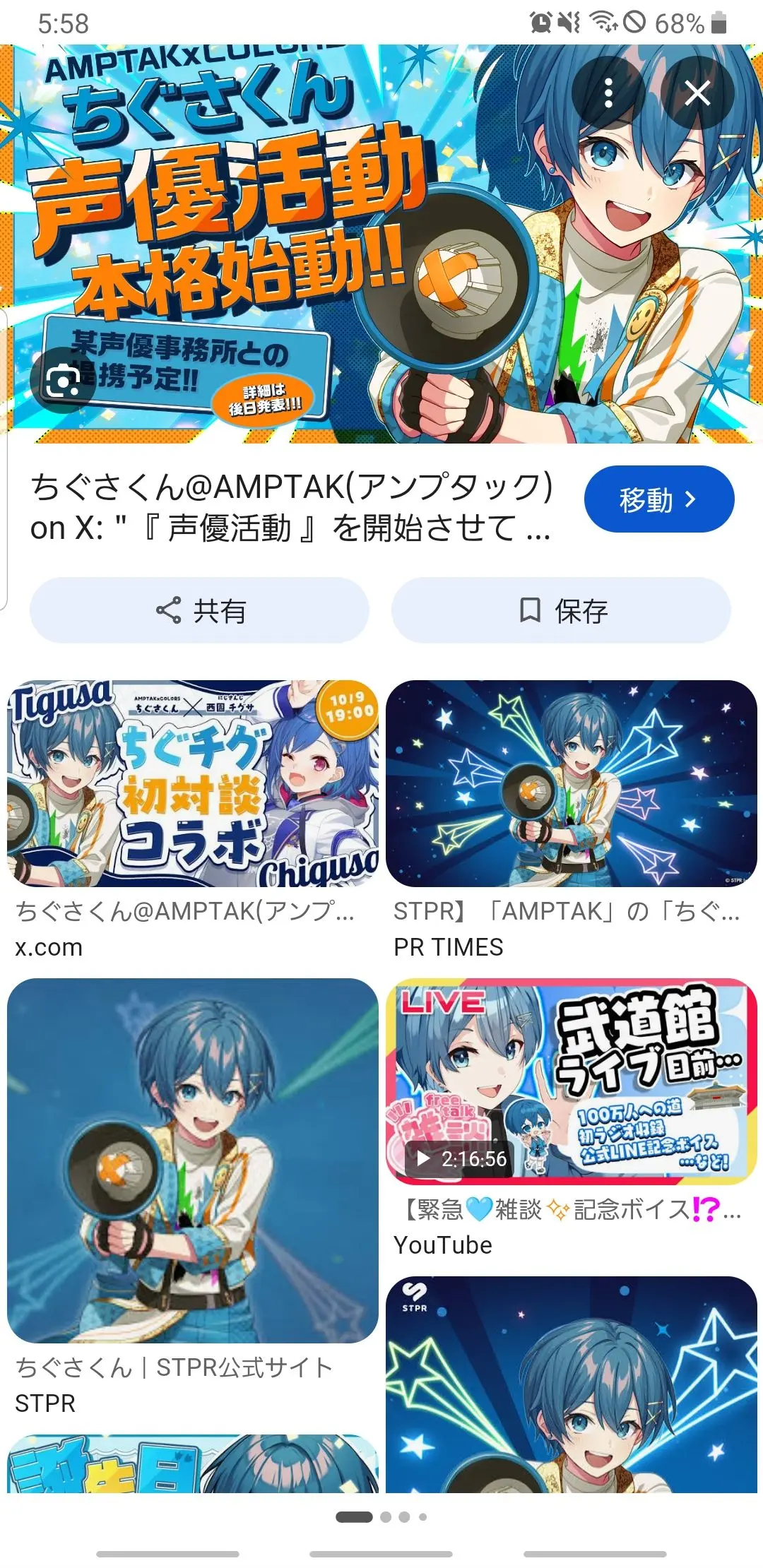Open the three-dot overflow menu

click(x=608, y=93)
